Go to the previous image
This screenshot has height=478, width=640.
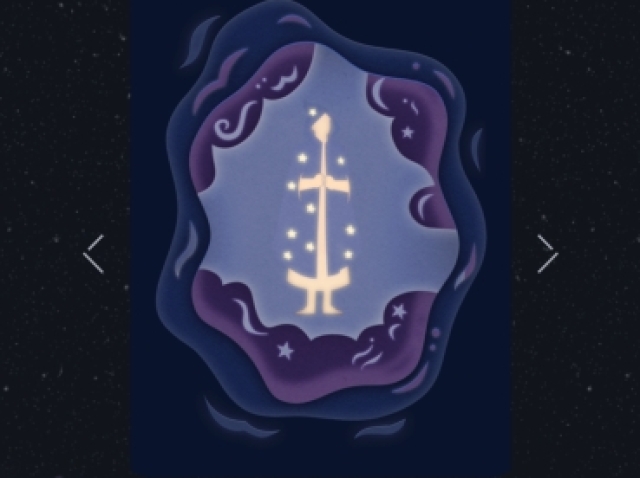click(93, 254)
